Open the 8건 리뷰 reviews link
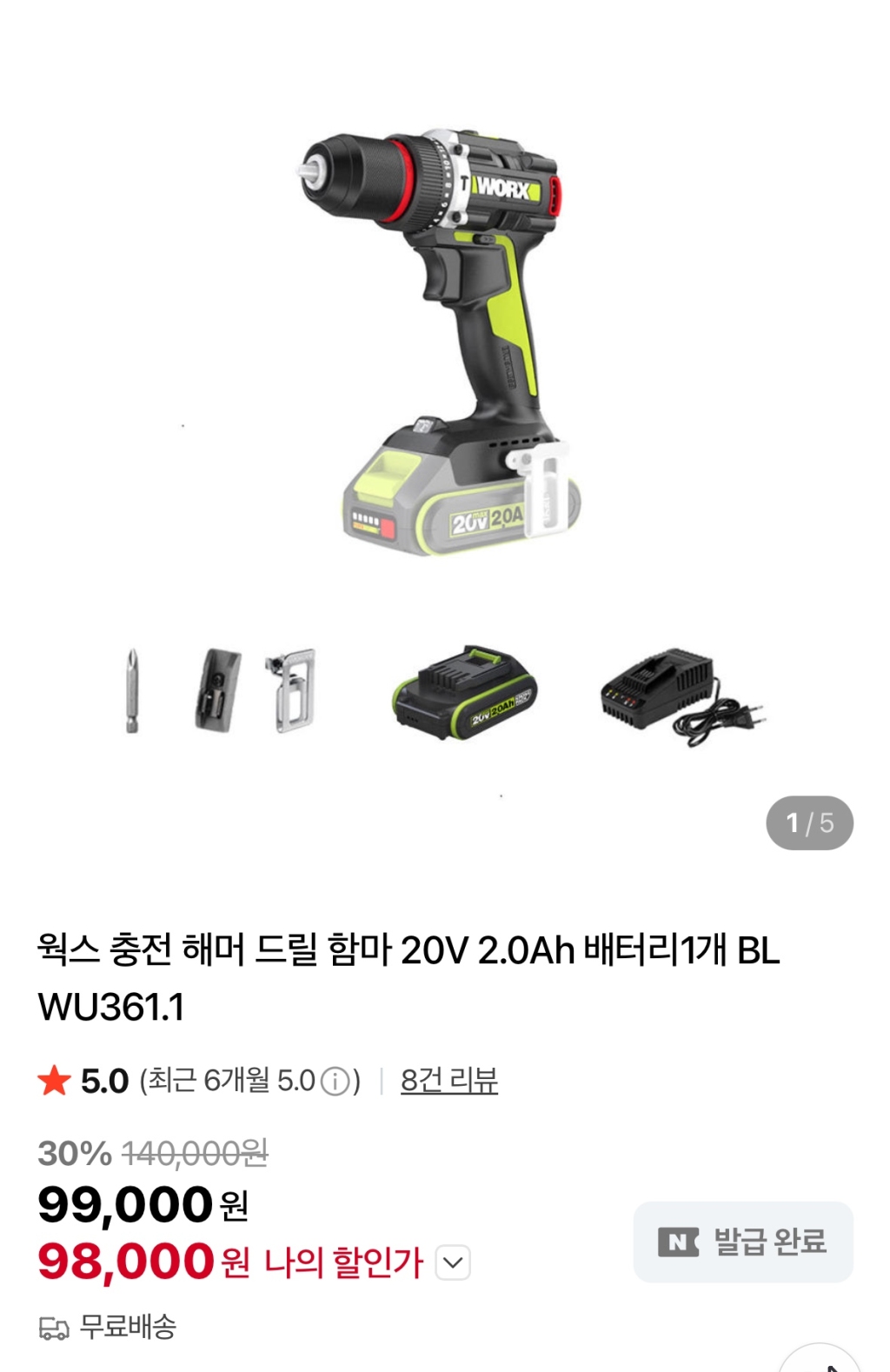The width and height of the screenshot is (890, 1372). tap(448, 1082)
